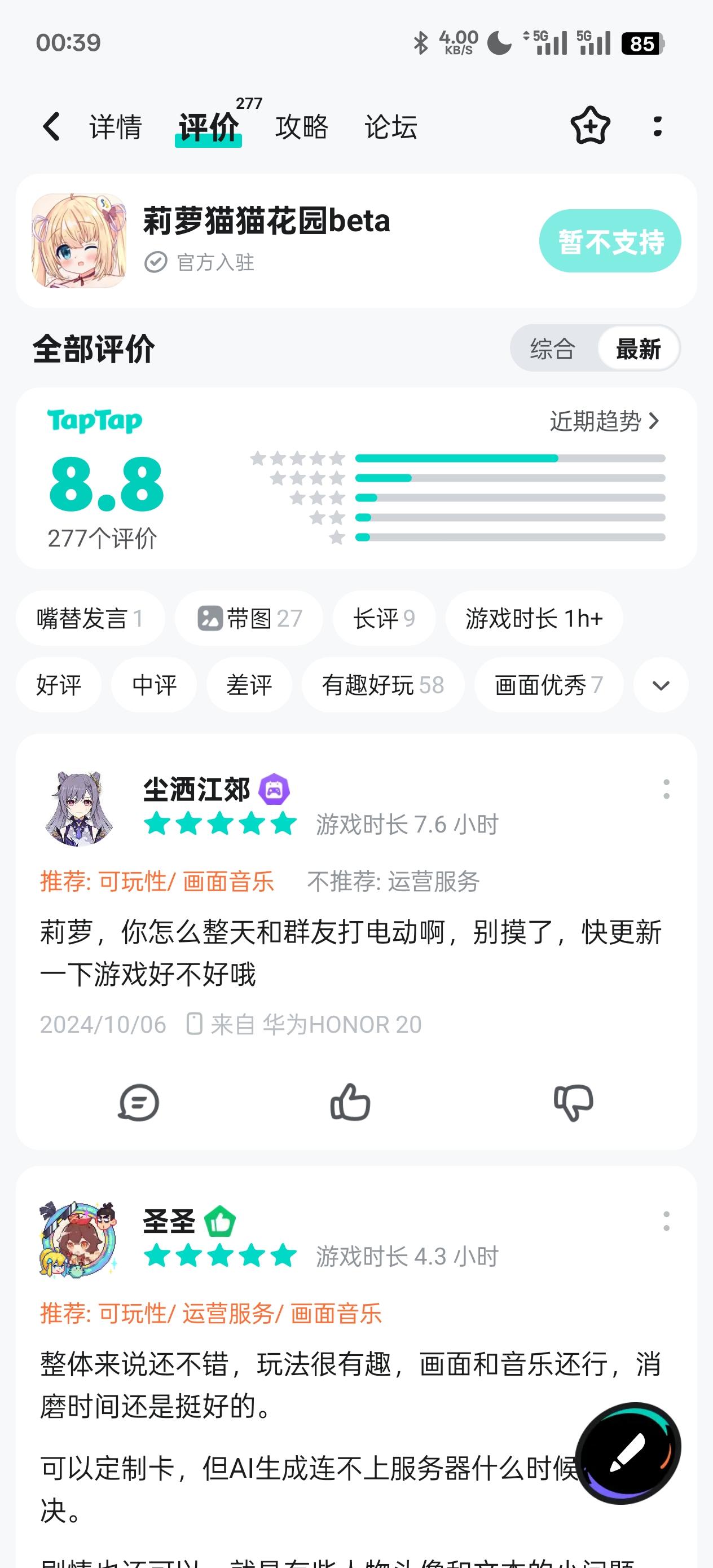Select the 带图 27 filter
Viewport: 713px width, 1568px height.
point(247,617)
